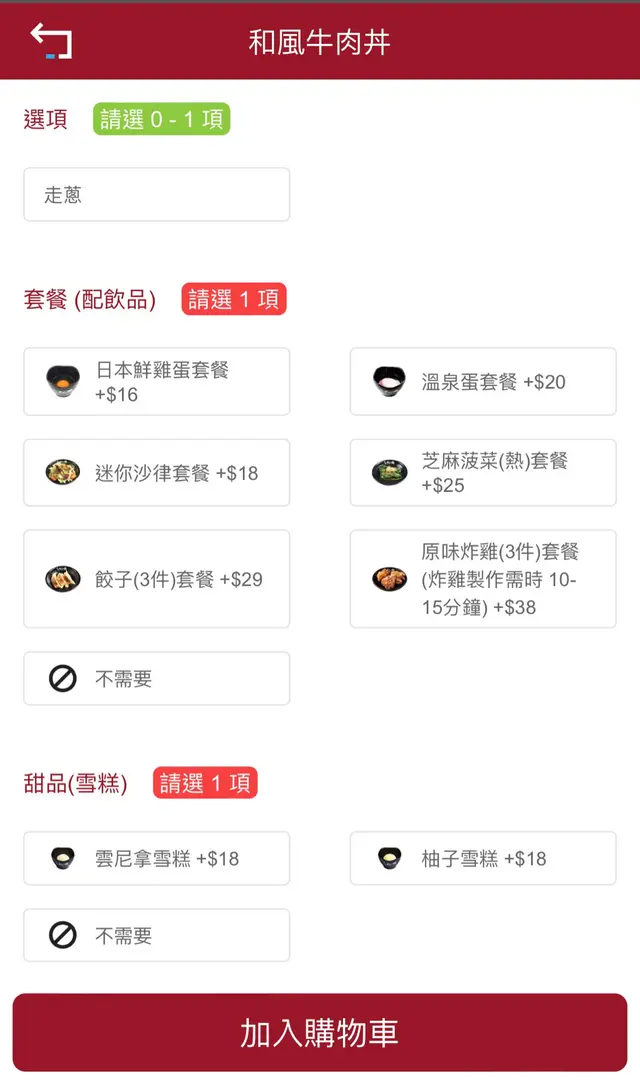The height and width of the screenshot is (1080, 640).
Task: Tap 加入購物車 to add to cart
Action: pos(320,1032)
